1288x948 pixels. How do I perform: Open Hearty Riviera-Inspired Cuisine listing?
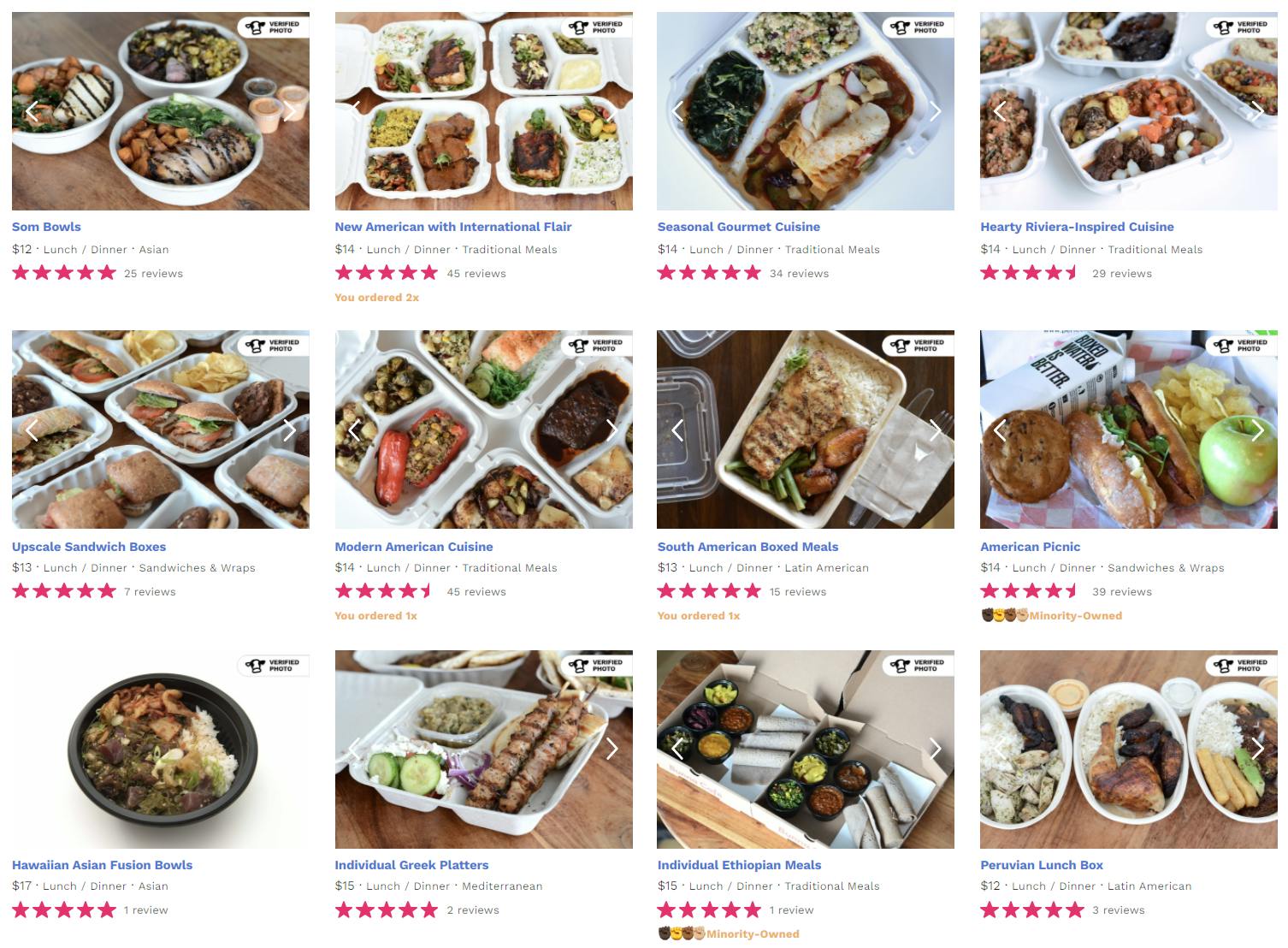point(1077,227)
